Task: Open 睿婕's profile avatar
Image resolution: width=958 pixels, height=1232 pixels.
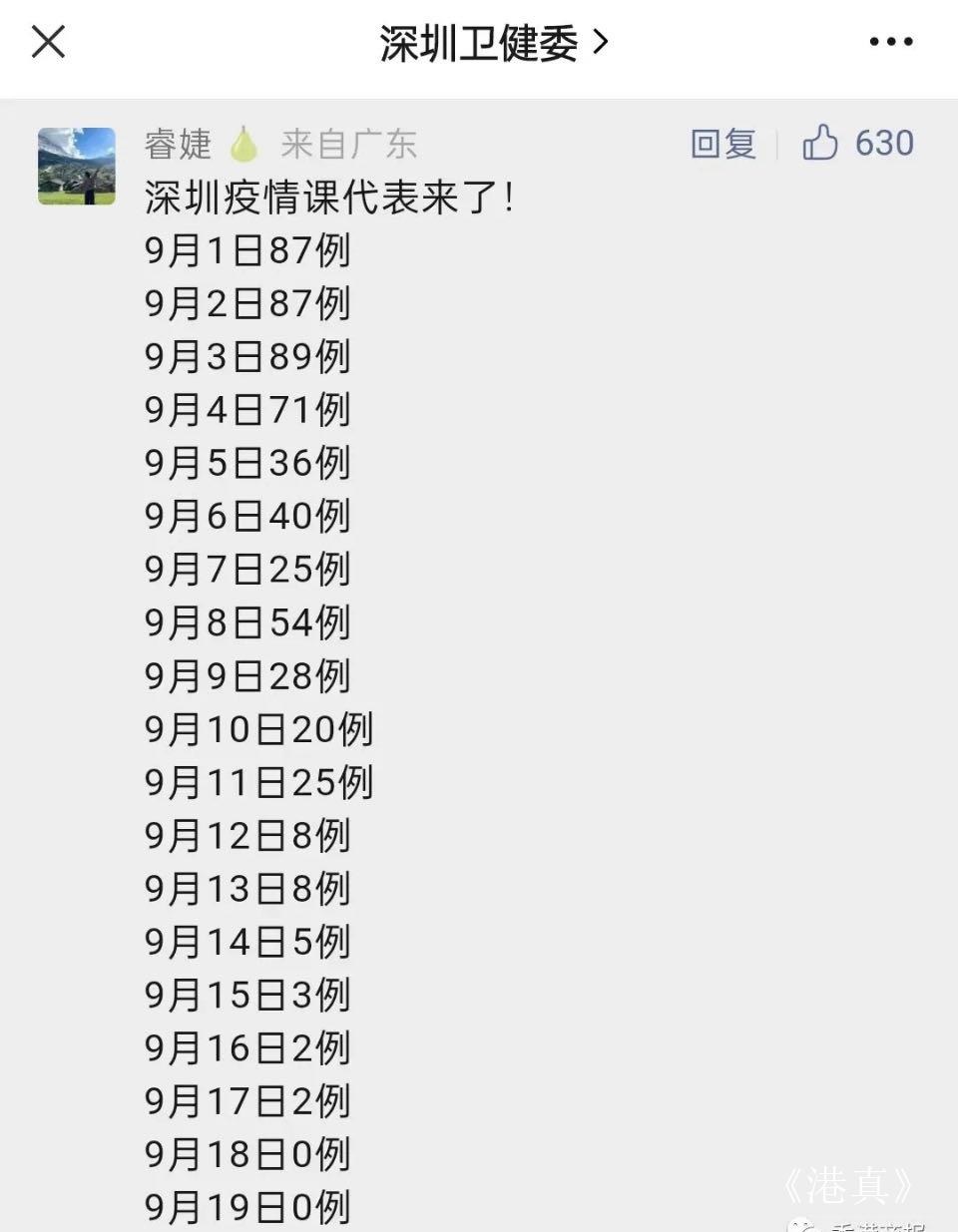Action: [x=77, y=166]
